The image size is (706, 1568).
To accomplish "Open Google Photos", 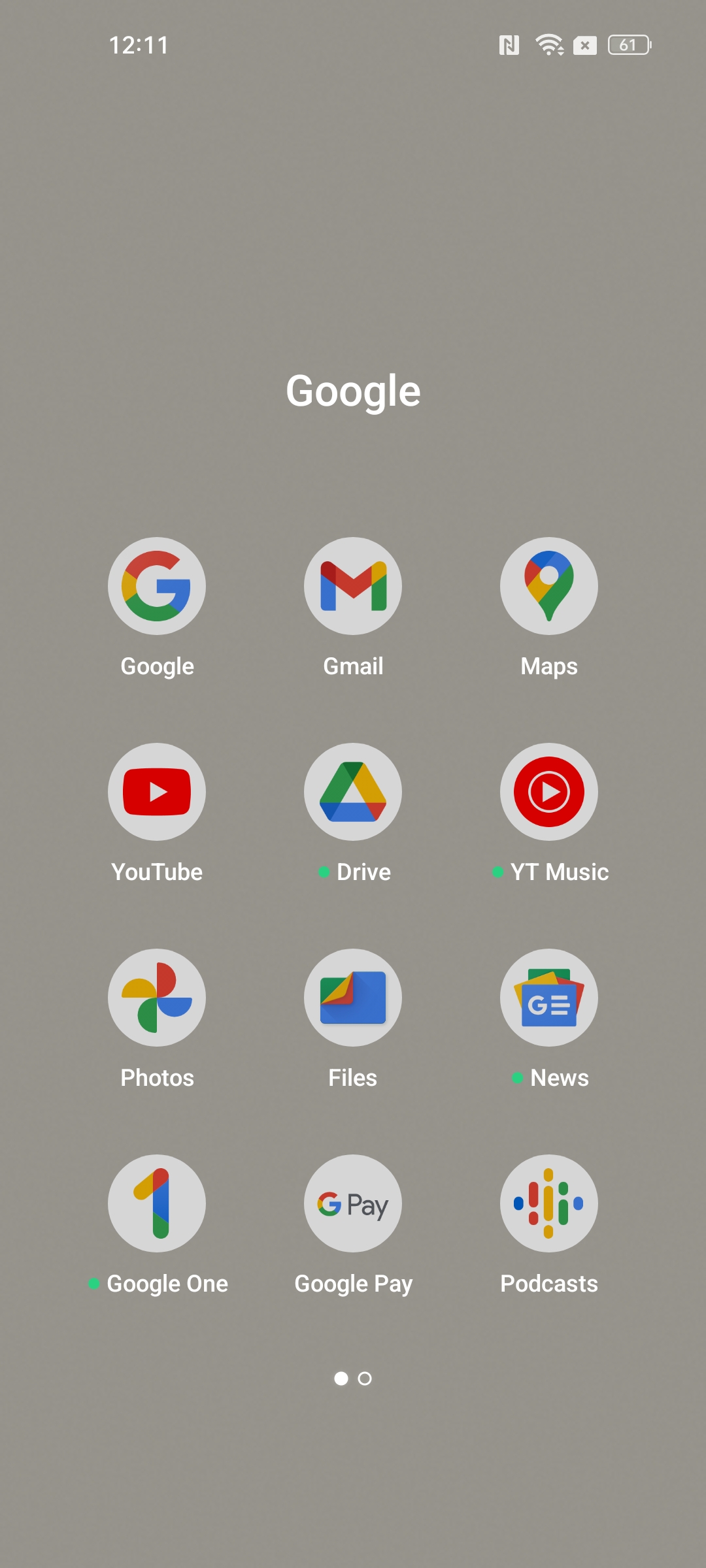I will pos(157,998).
